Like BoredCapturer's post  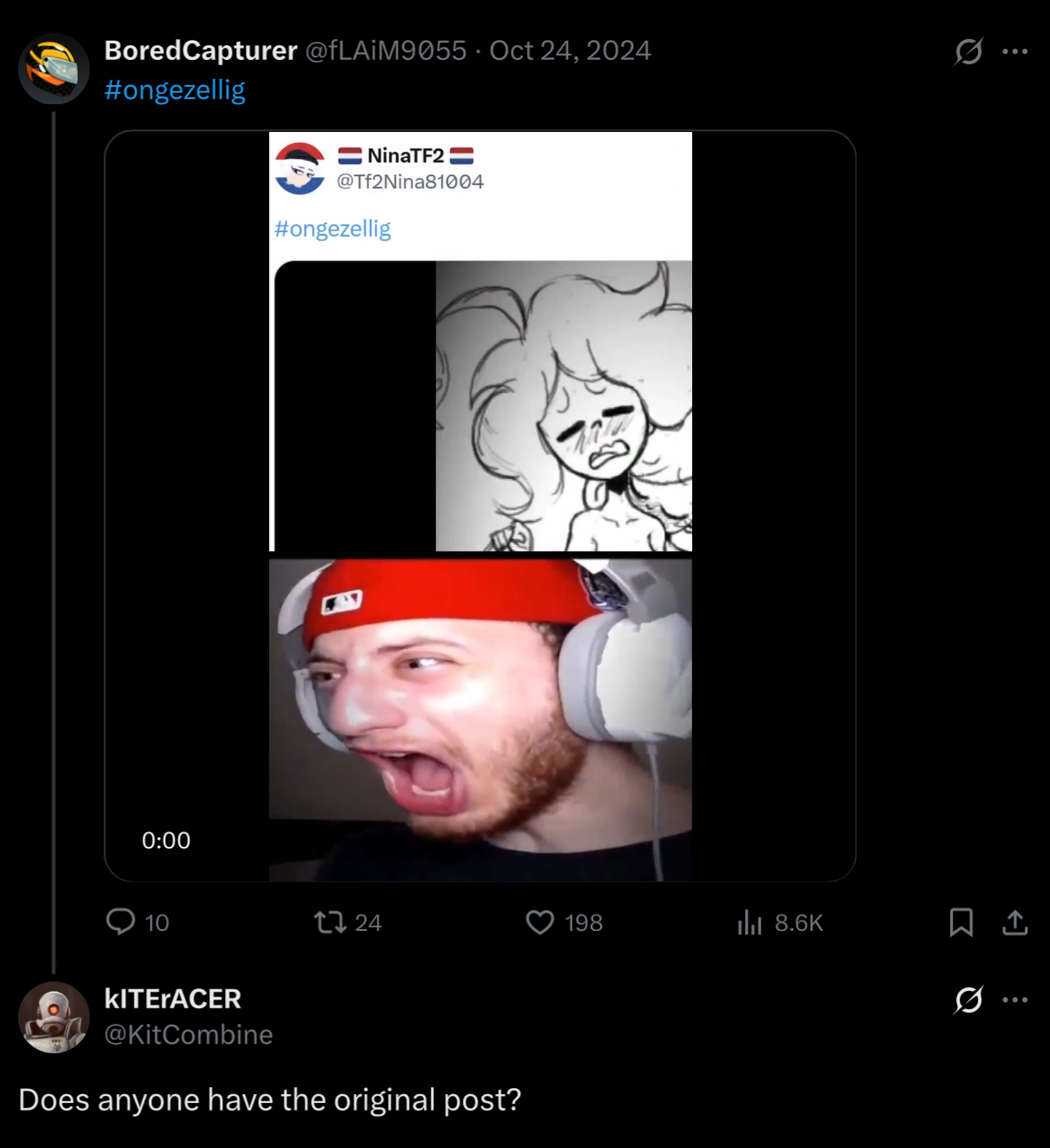pos(540,921)
